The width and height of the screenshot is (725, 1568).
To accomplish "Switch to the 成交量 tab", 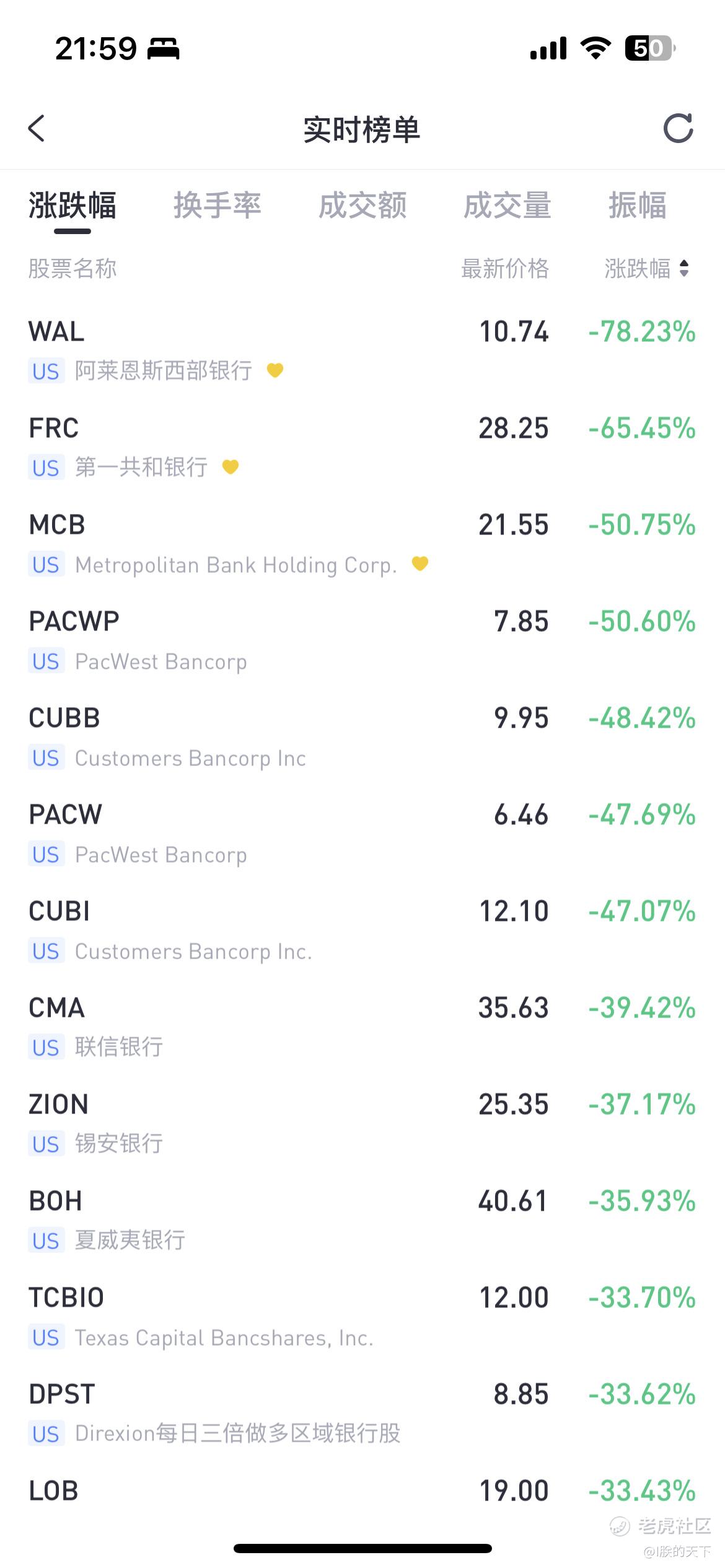I will click(x=507, y=206).
